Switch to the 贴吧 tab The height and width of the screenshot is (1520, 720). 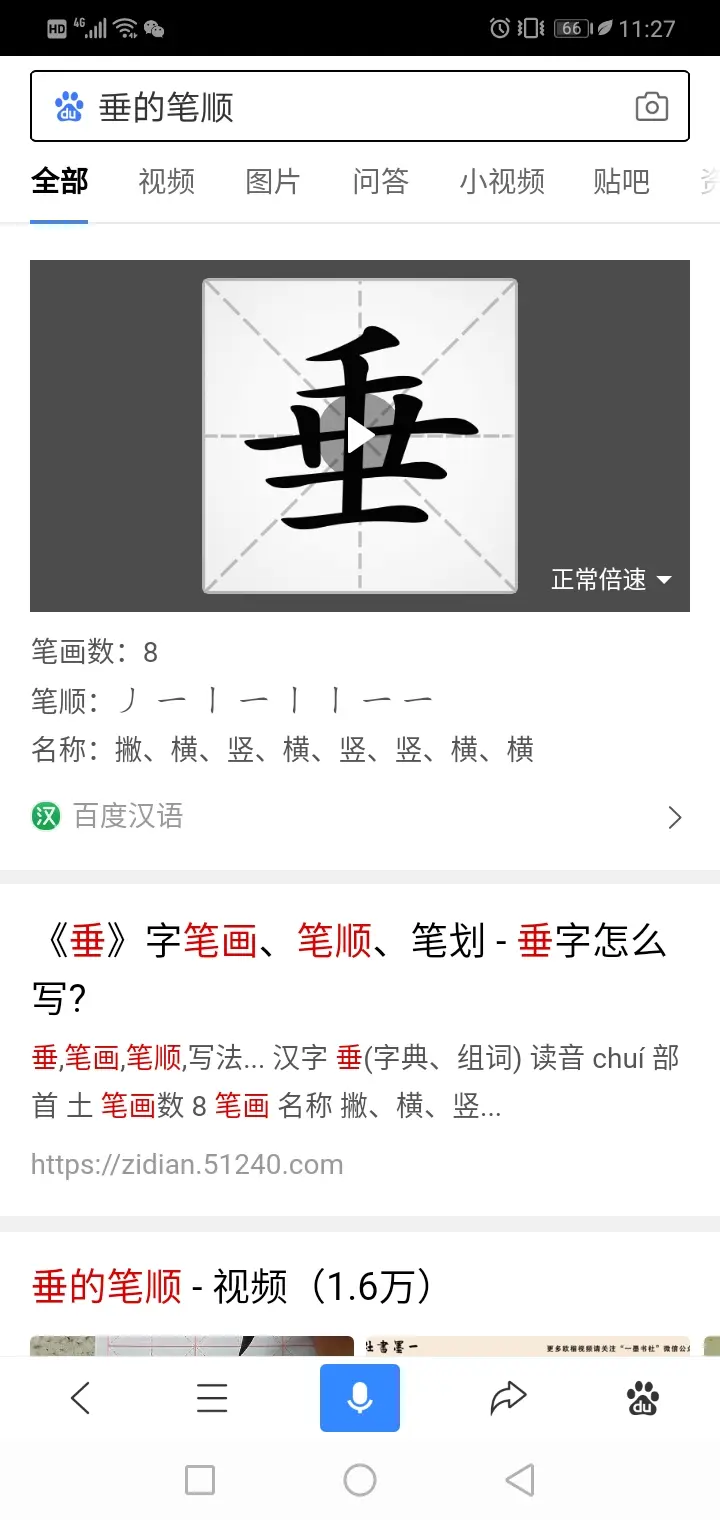[621, 182]
